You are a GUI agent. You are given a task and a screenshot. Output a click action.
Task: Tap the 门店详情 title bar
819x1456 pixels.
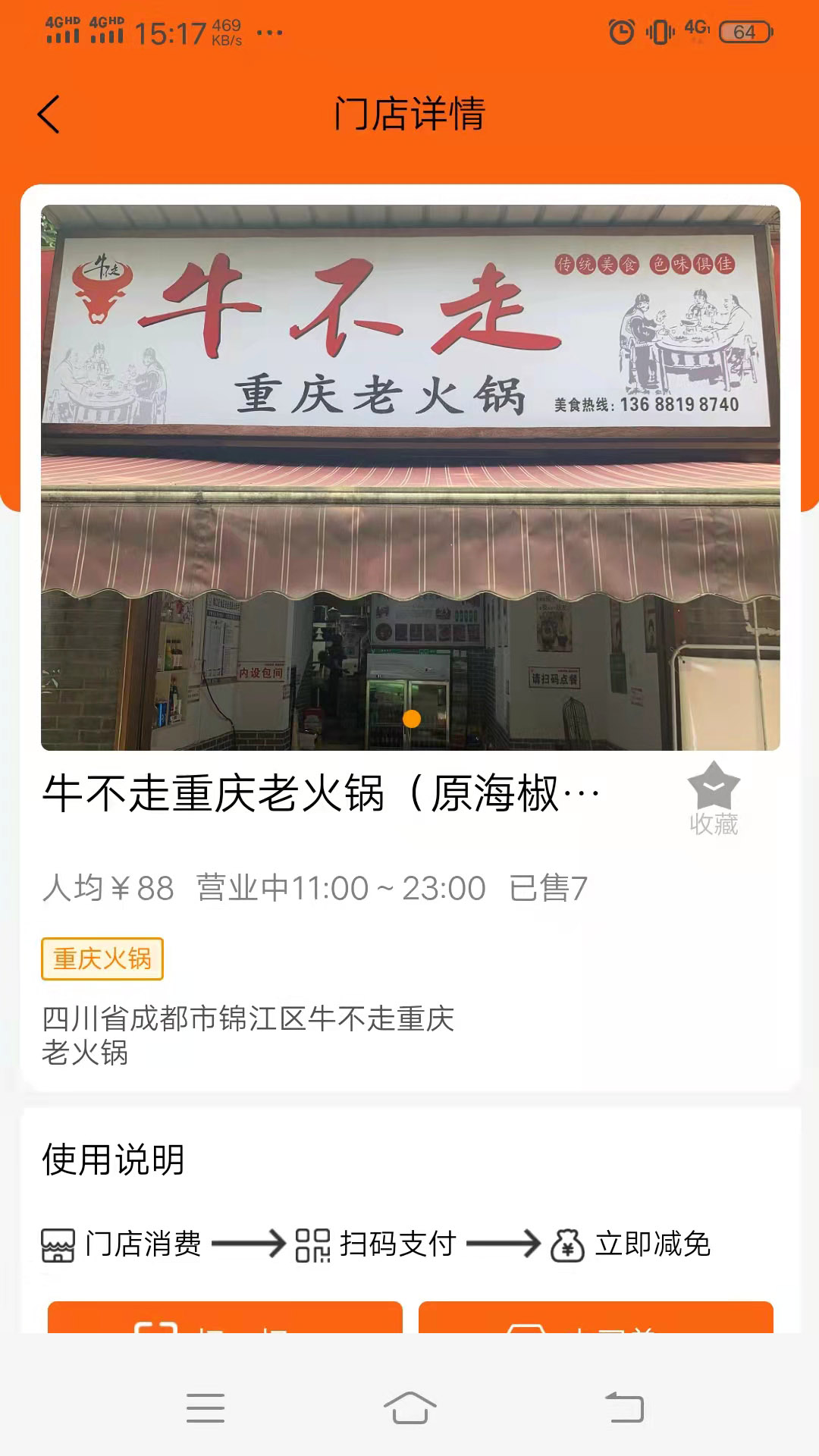coord(409,112)
